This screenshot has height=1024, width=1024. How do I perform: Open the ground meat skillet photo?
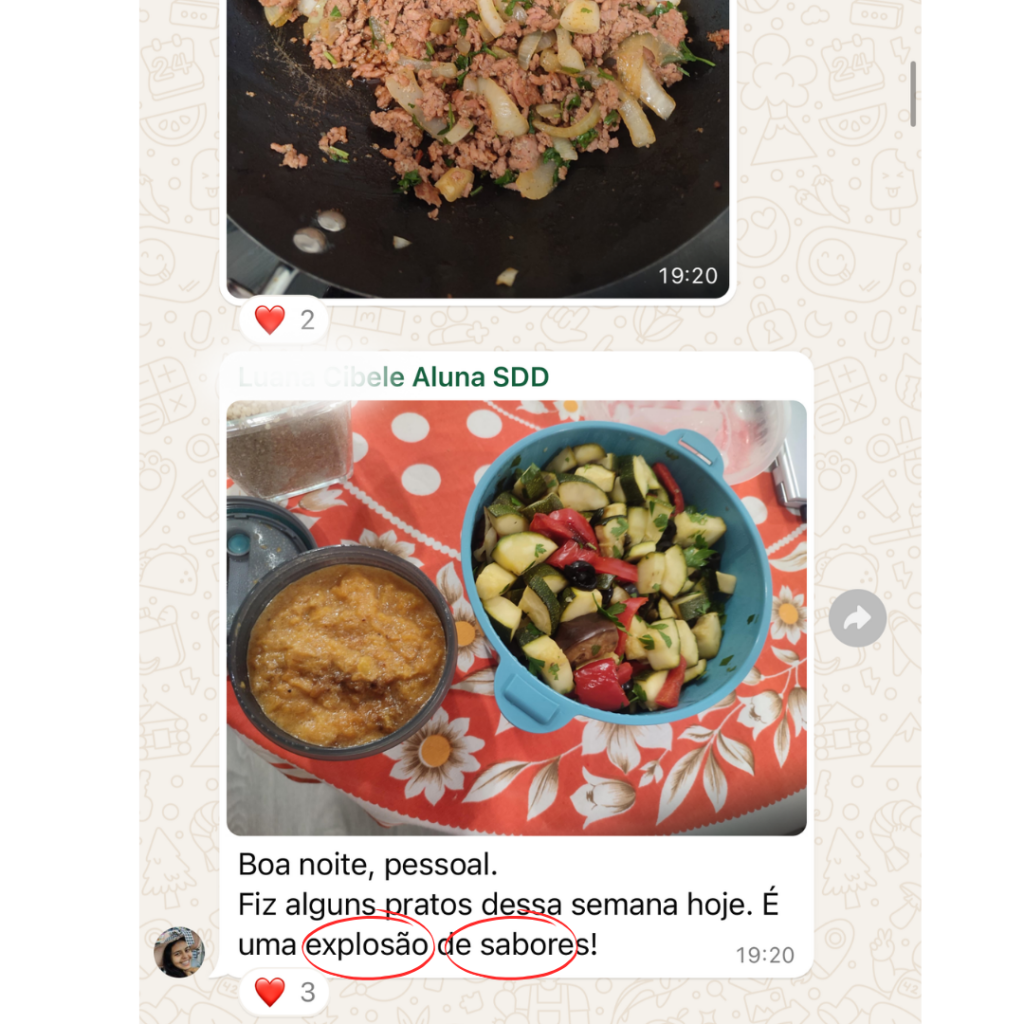(x=478, y=150)
